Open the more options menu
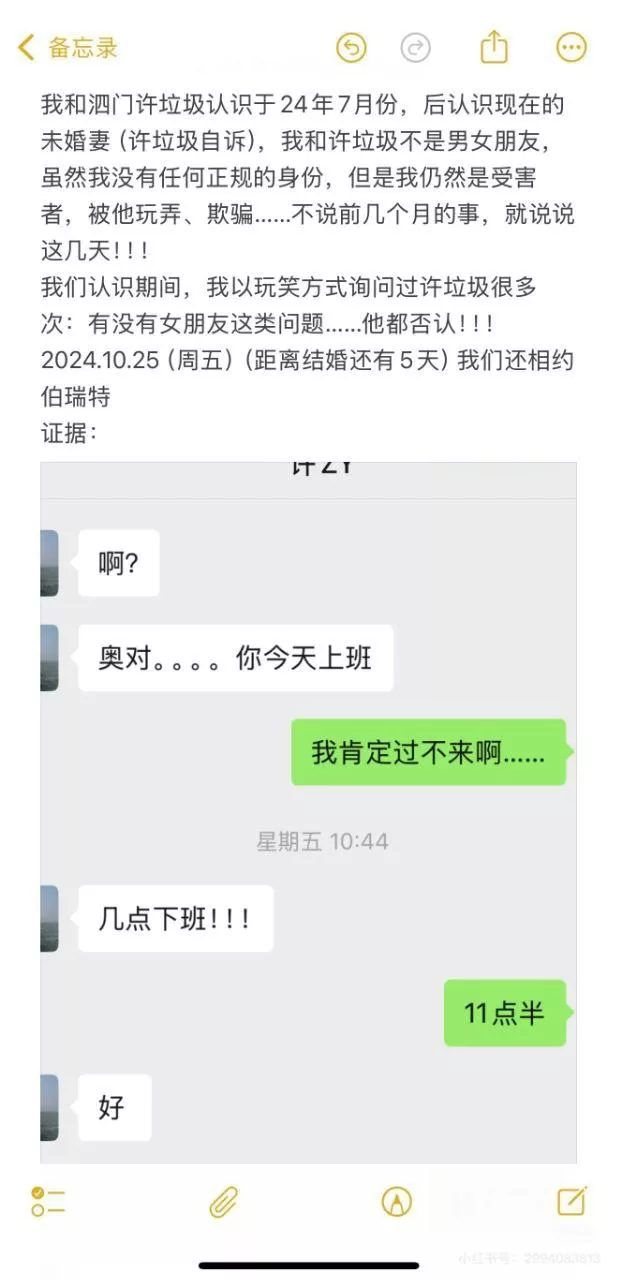The image size is (618, 1280). pyautogui.click(x=571, y=47)
